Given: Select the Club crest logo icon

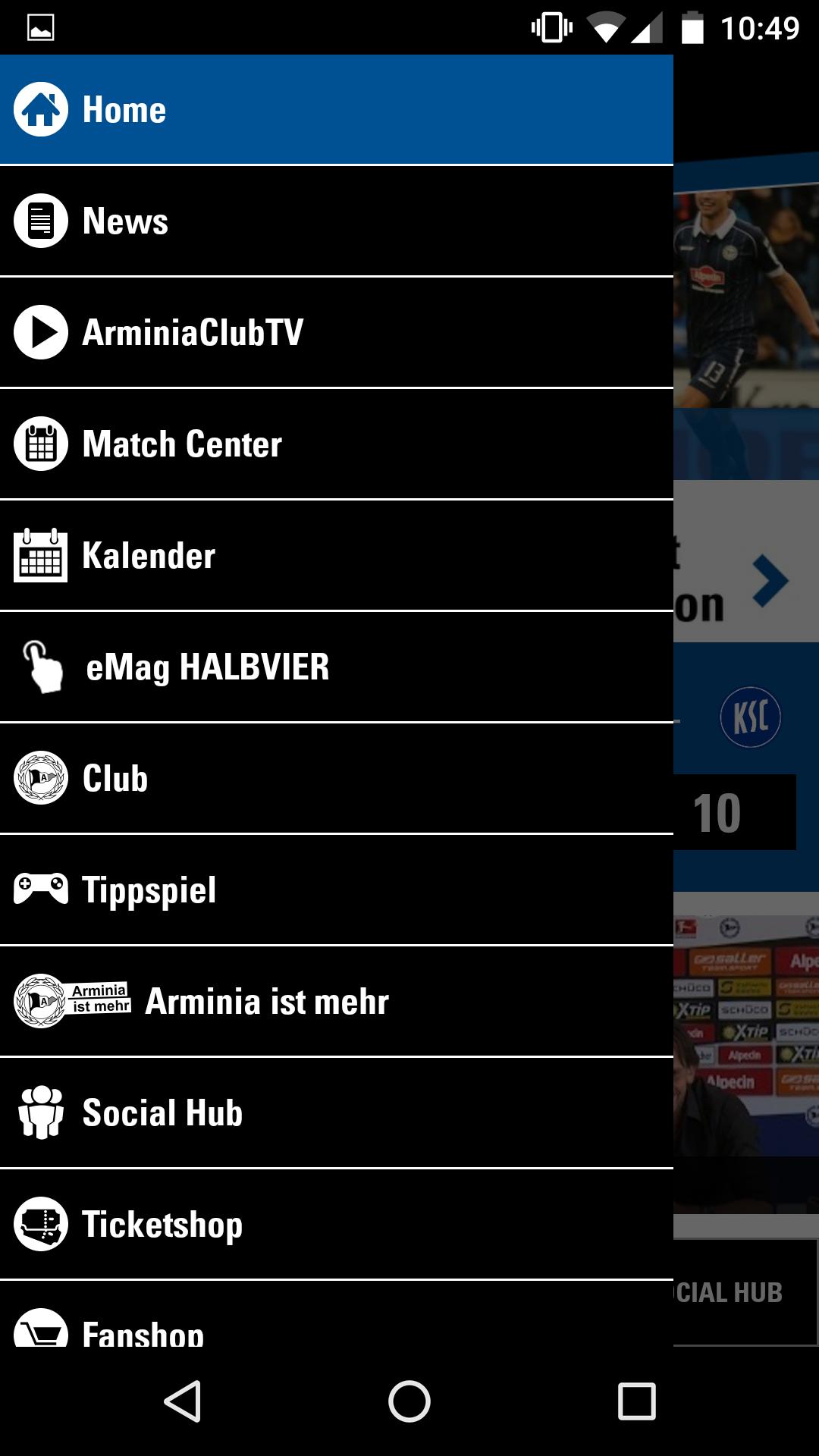Looking at the screenshot, I should 41,777.
